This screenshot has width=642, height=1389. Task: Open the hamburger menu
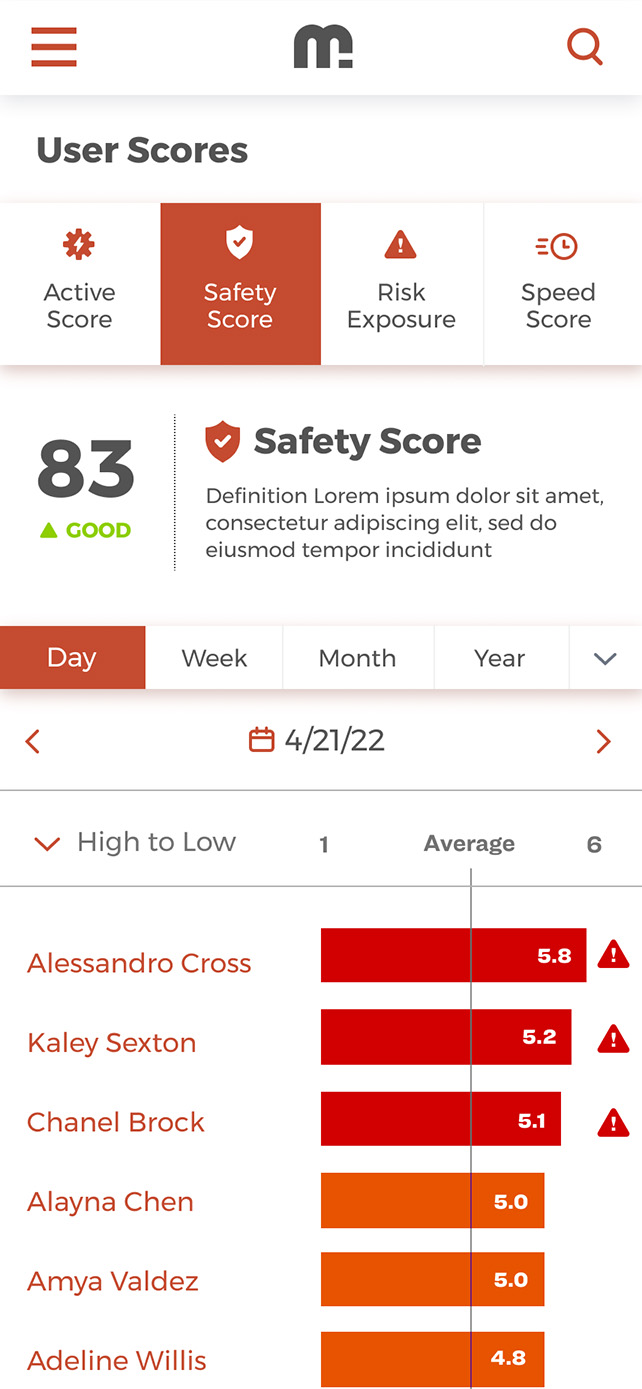tap(54, 47)
